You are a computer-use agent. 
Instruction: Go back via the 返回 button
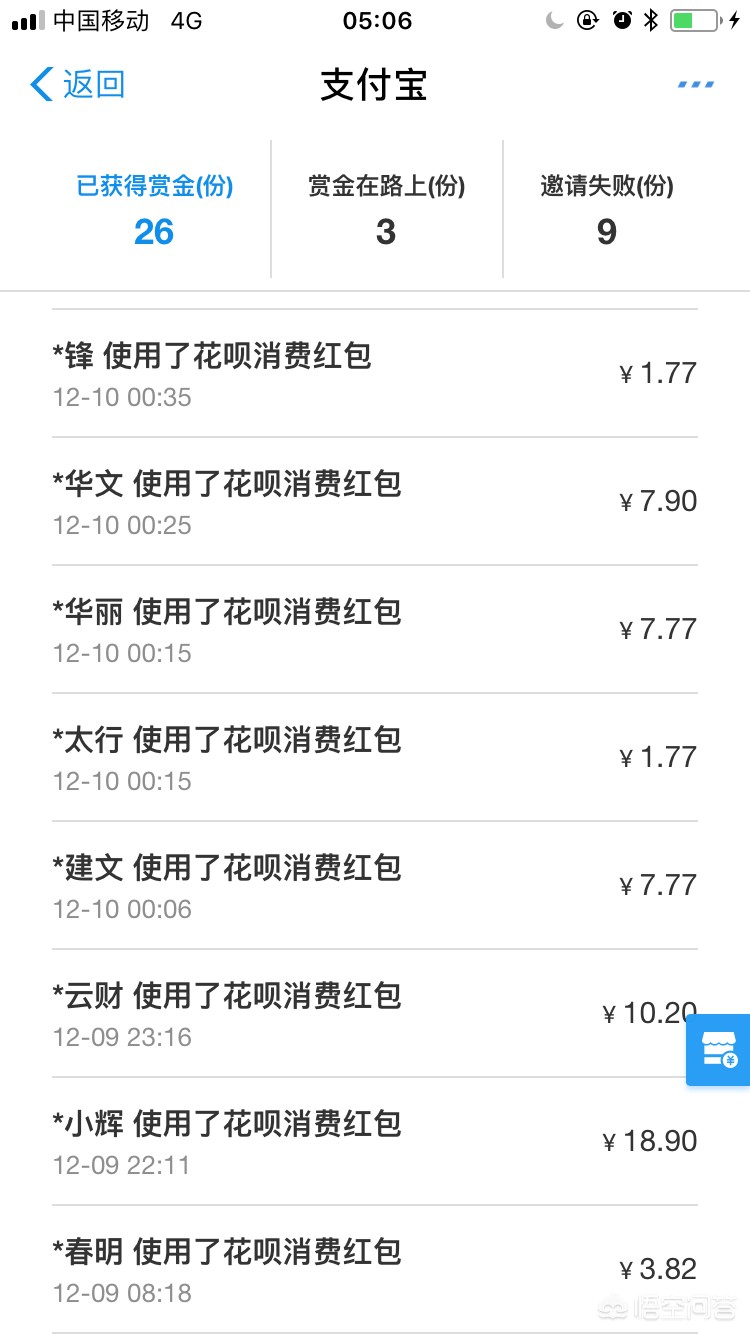pyautogui.click(x=78, y=84)
